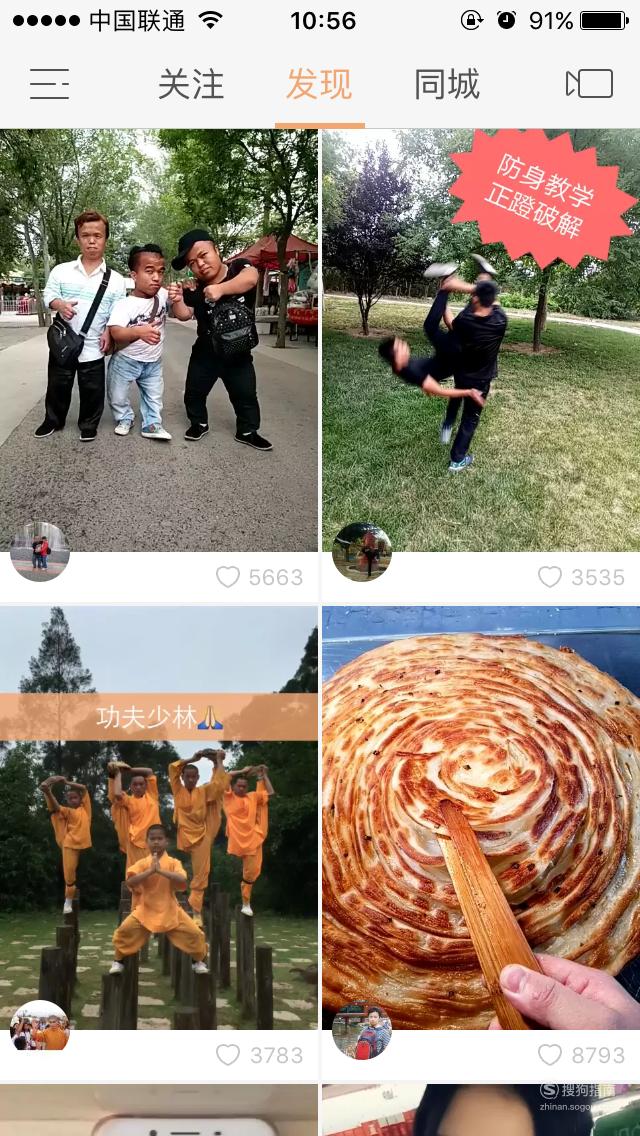
Task: View avatar of 防身教学 video uploader
Action: (x=362, y=552)
